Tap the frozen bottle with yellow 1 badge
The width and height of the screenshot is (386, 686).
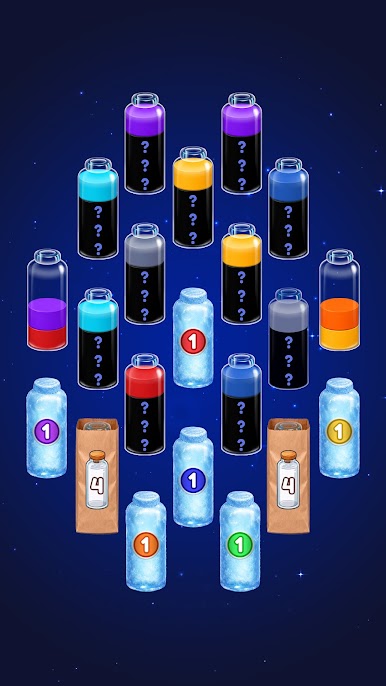click(x=339, y=428)
